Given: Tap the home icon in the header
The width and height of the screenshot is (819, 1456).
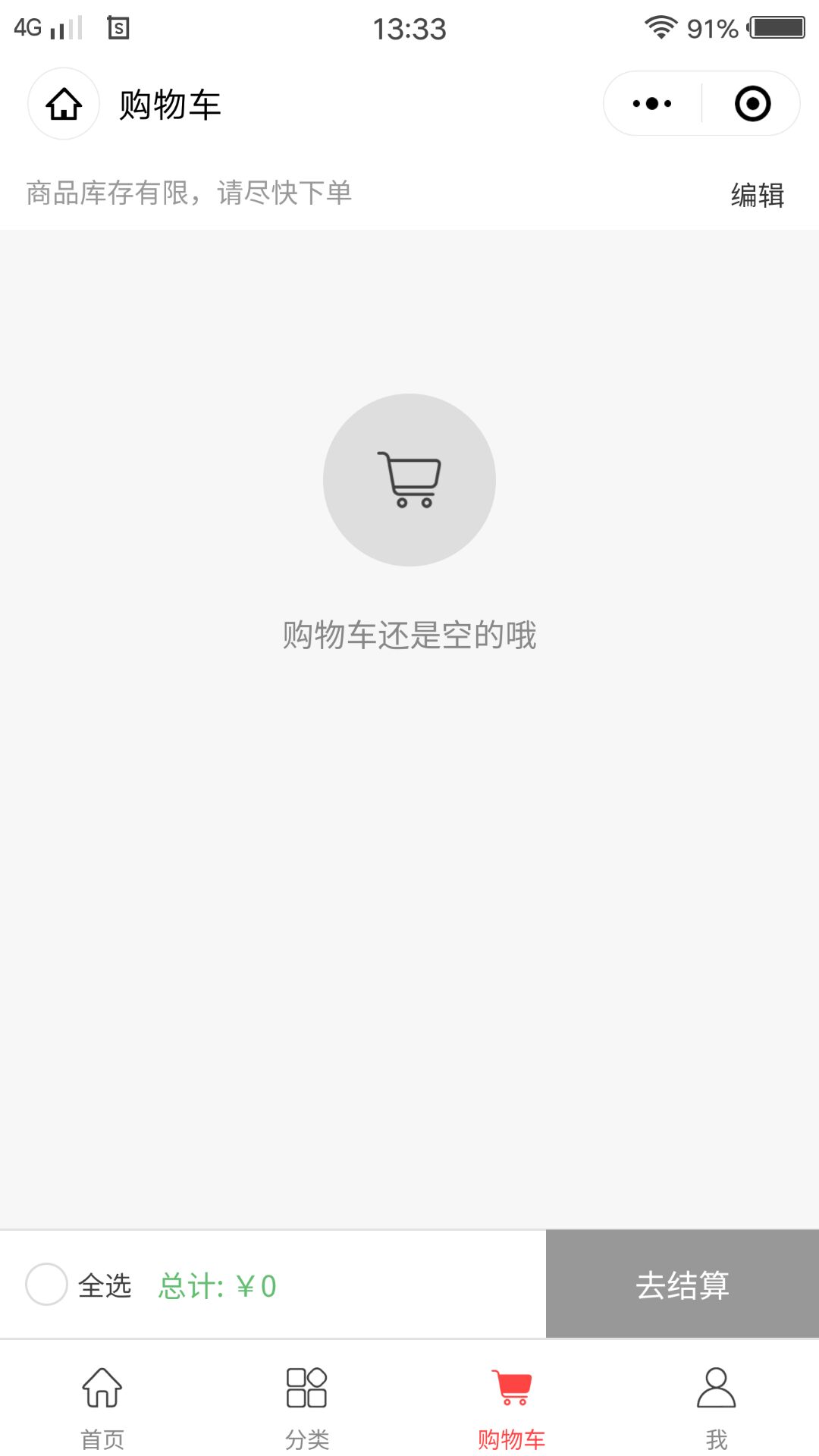Looking at the screenshot, I should coord(64,104).
